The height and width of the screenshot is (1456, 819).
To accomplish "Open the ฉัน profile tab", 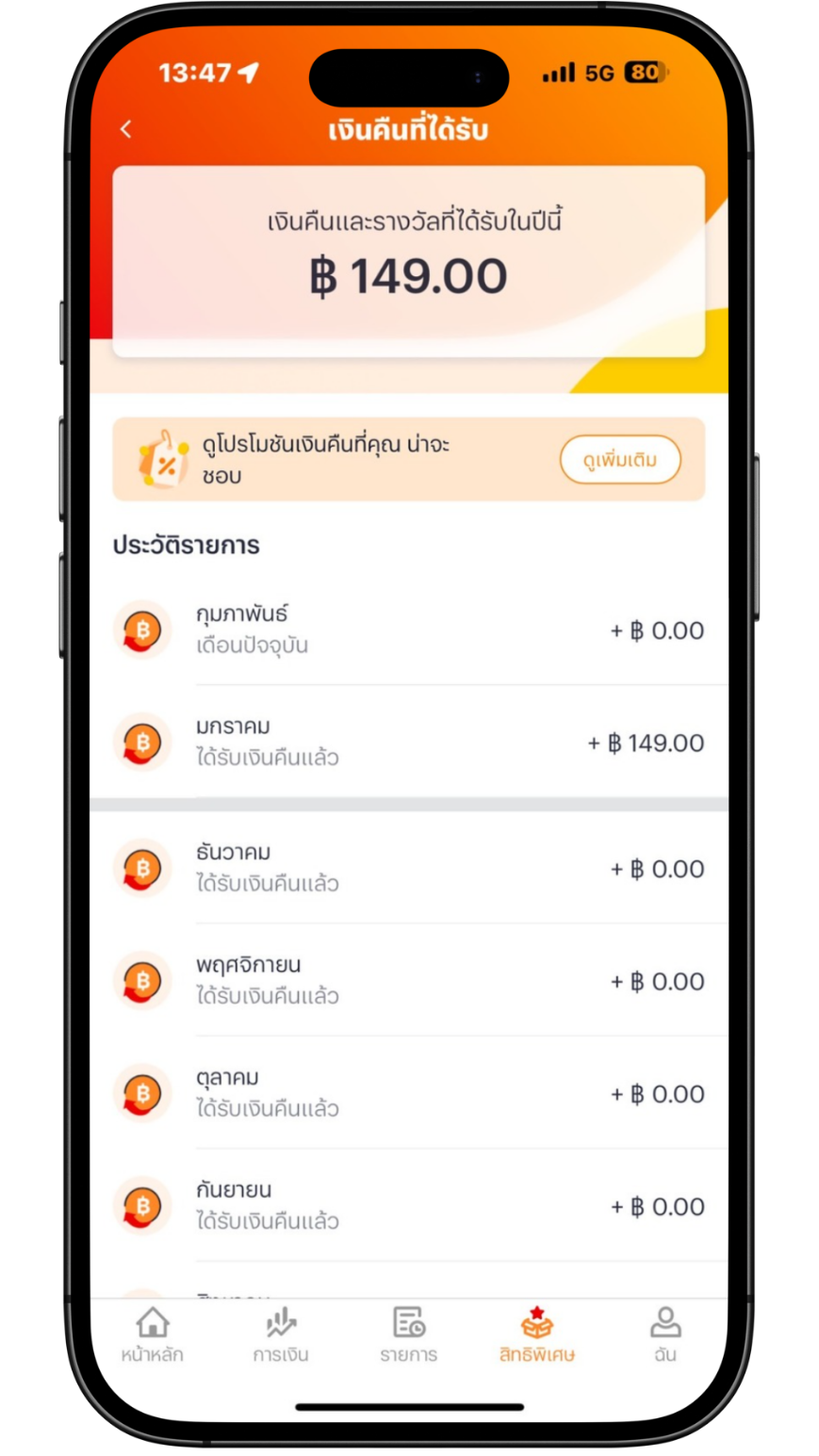I will coord(665,1334).
